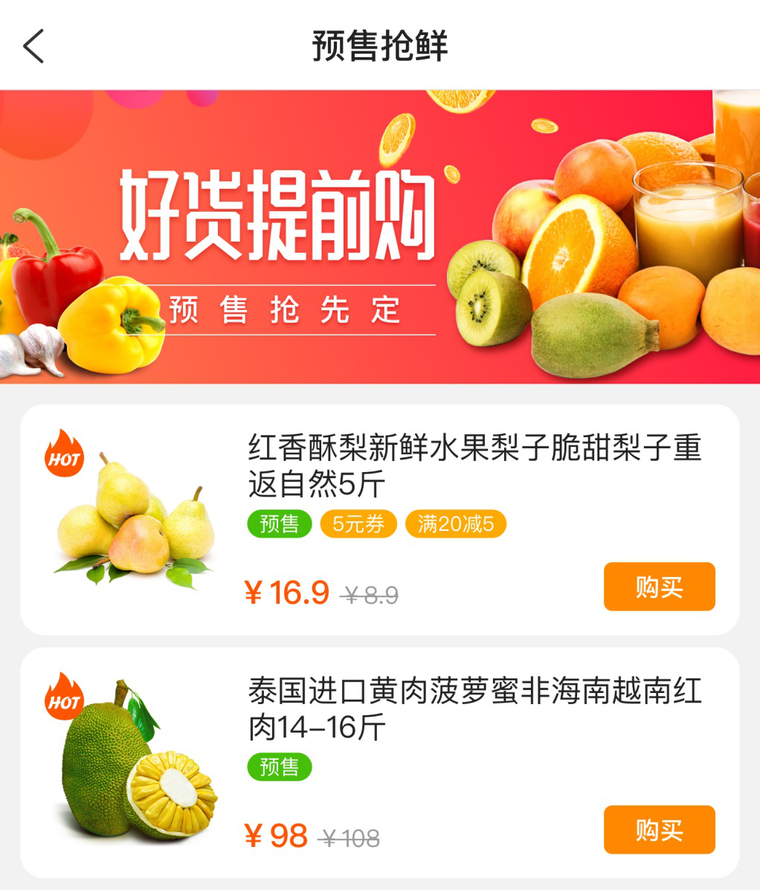Tap 购买 to buy the jackfruit
This screenshot has height=890, width=760.
coord(659,830)
